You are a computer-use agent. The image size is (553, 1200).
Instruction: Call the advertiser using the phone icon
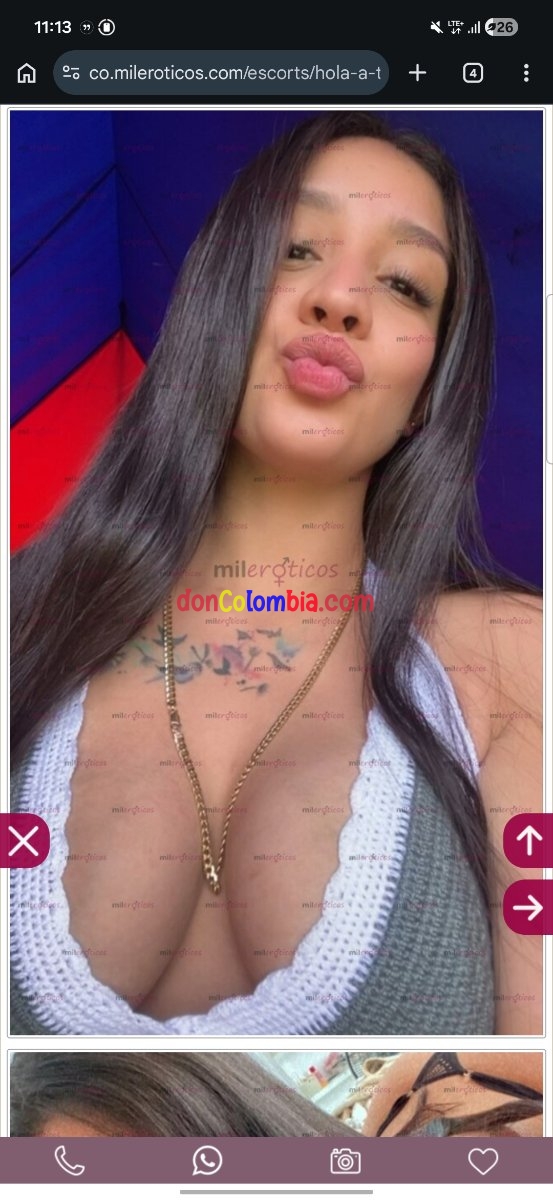pos(69,1160)
